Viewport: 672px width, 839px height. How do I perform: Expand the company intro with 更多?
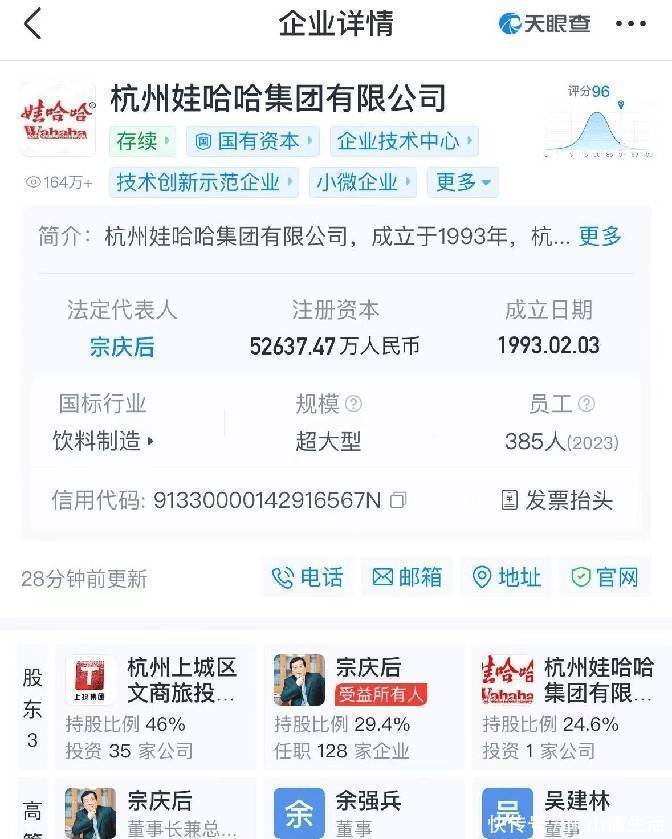[599, 236]
